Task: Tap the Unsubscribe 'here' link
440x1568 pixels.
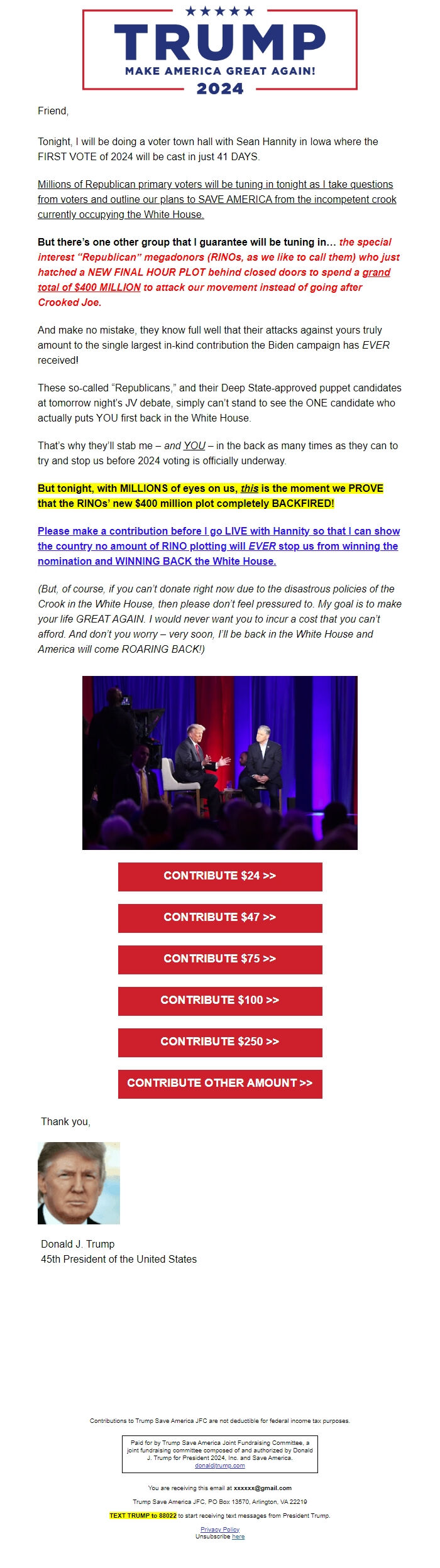Action: coord(238,1537)
